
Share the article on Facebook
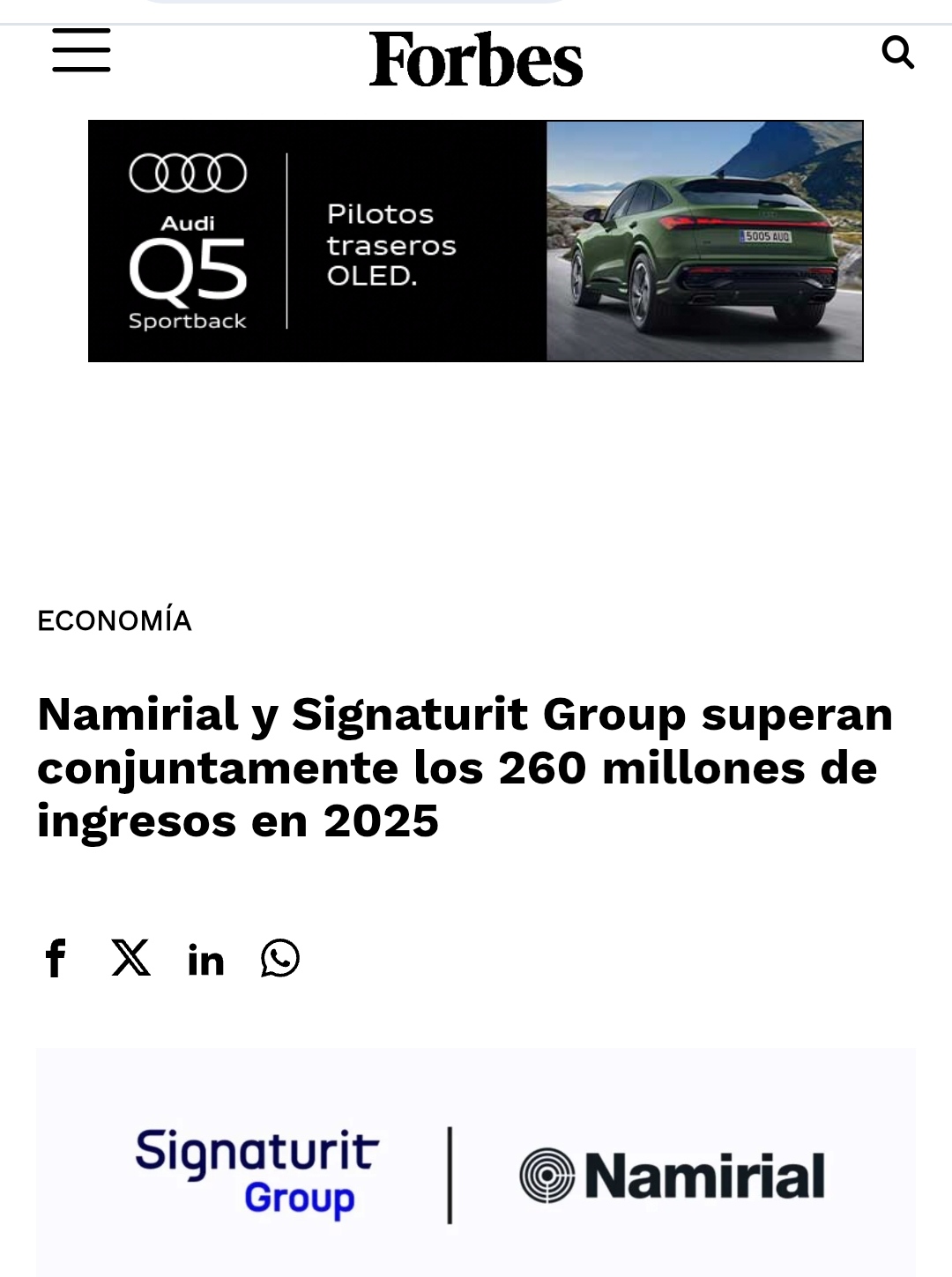[56, 958]
